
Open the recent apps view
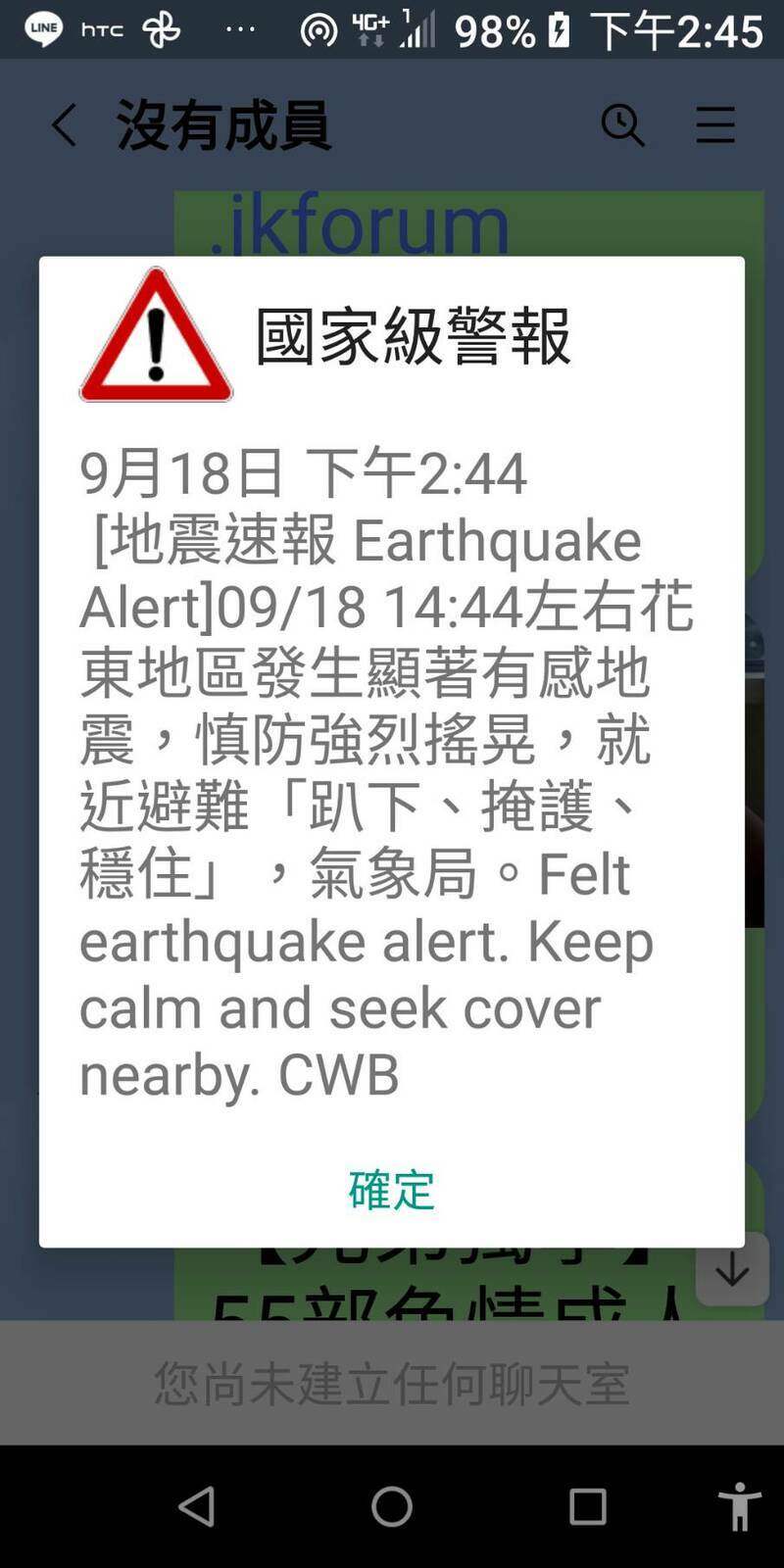588,1506
